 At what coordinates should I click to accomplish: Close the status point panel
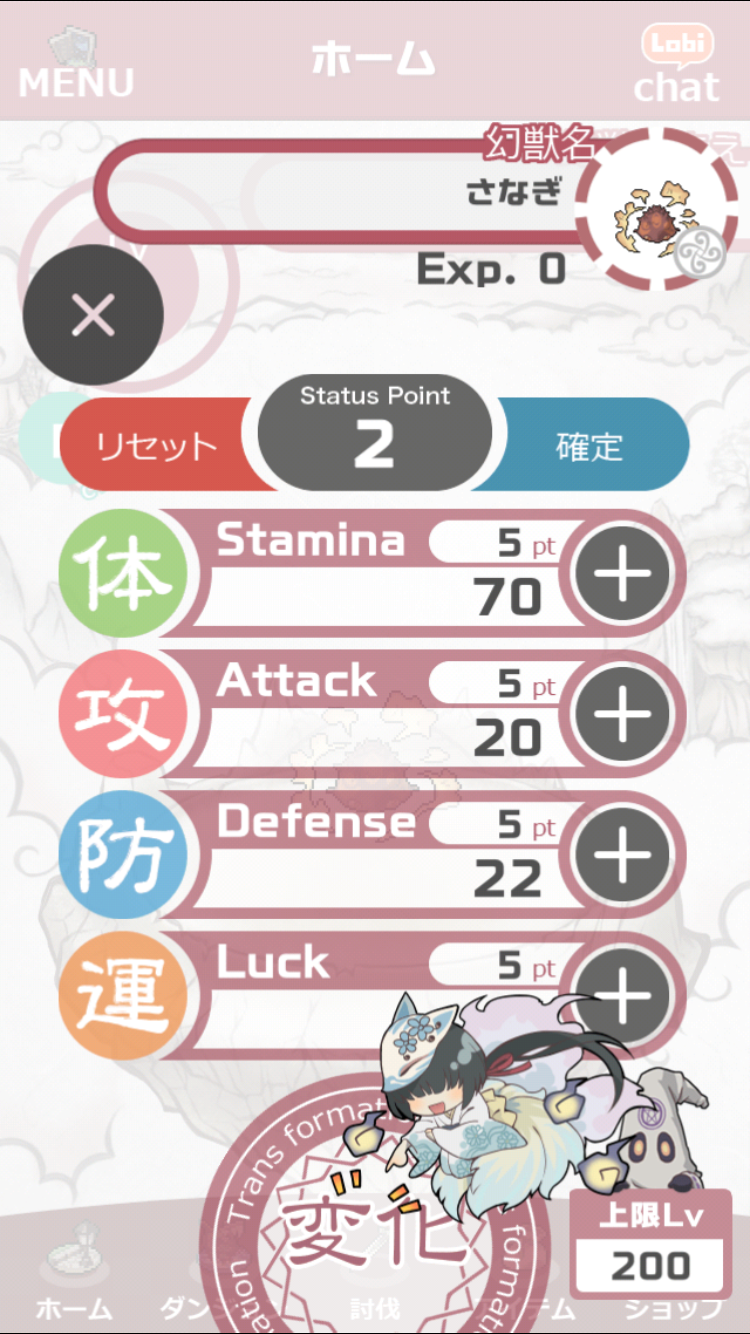pos(93,316)
